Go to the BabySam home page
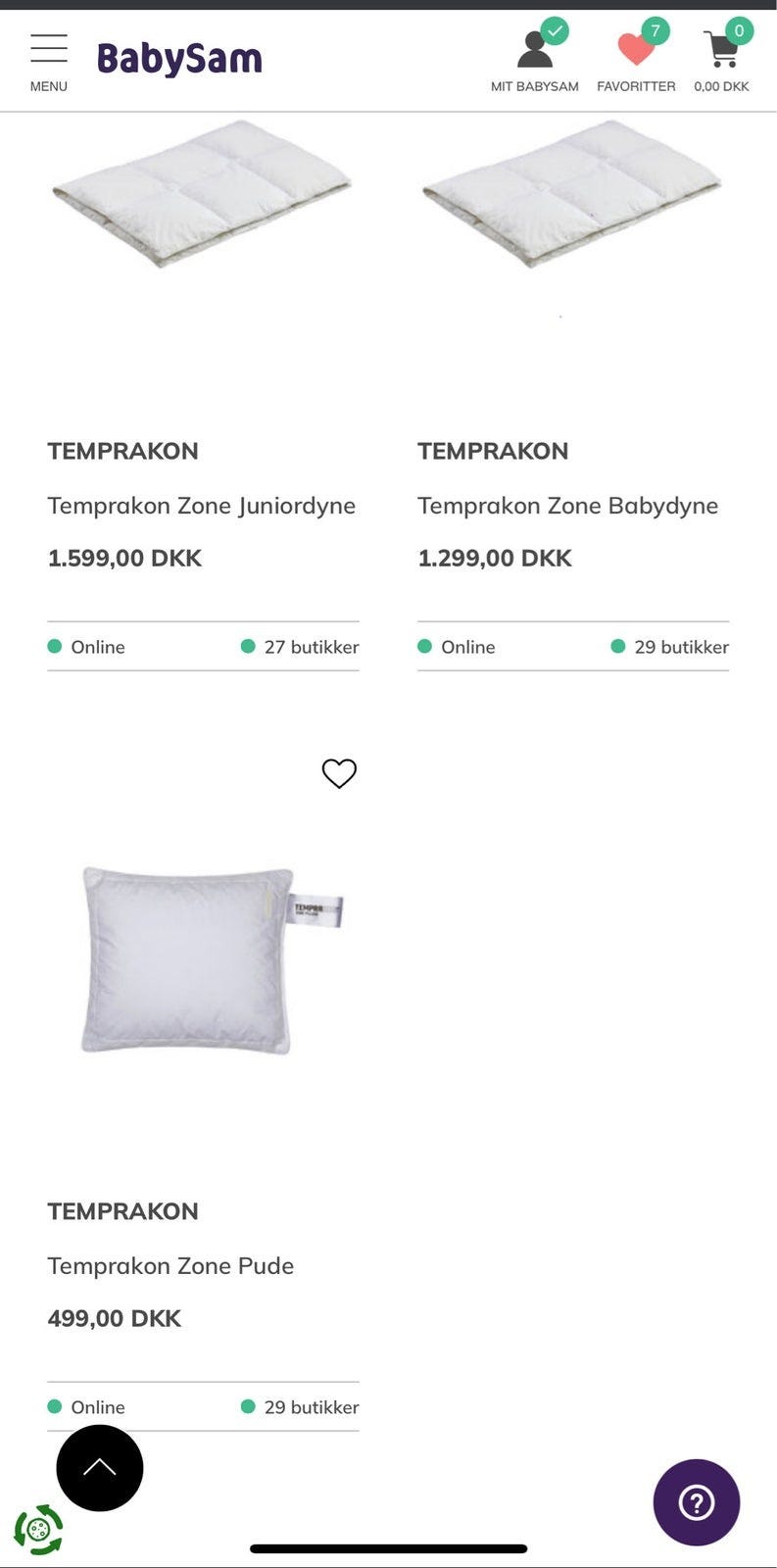Image resolution: width=777 pixels, height=1568 pixels. click(x=179, y=59)
